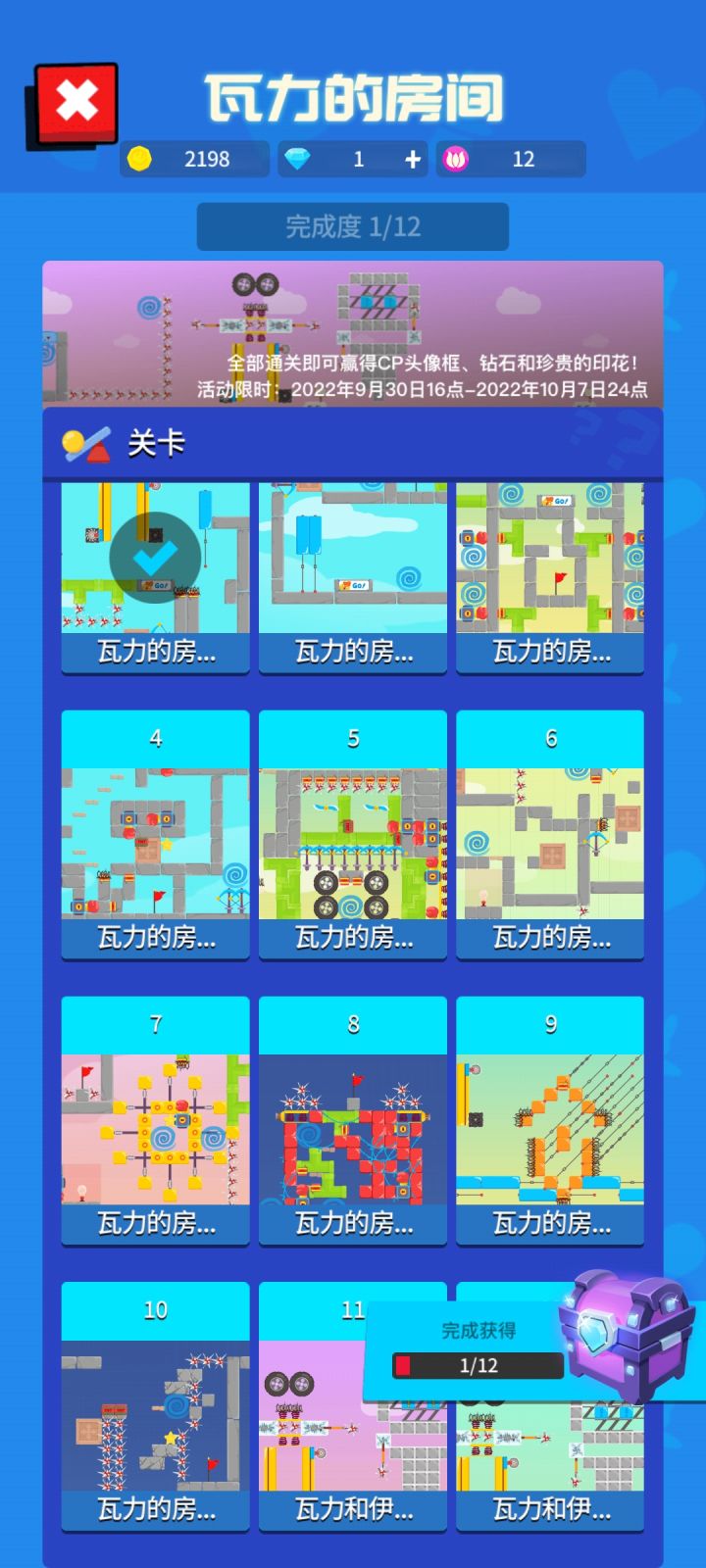
Task: Open level 10 with star
Action: click(154, 1411)
